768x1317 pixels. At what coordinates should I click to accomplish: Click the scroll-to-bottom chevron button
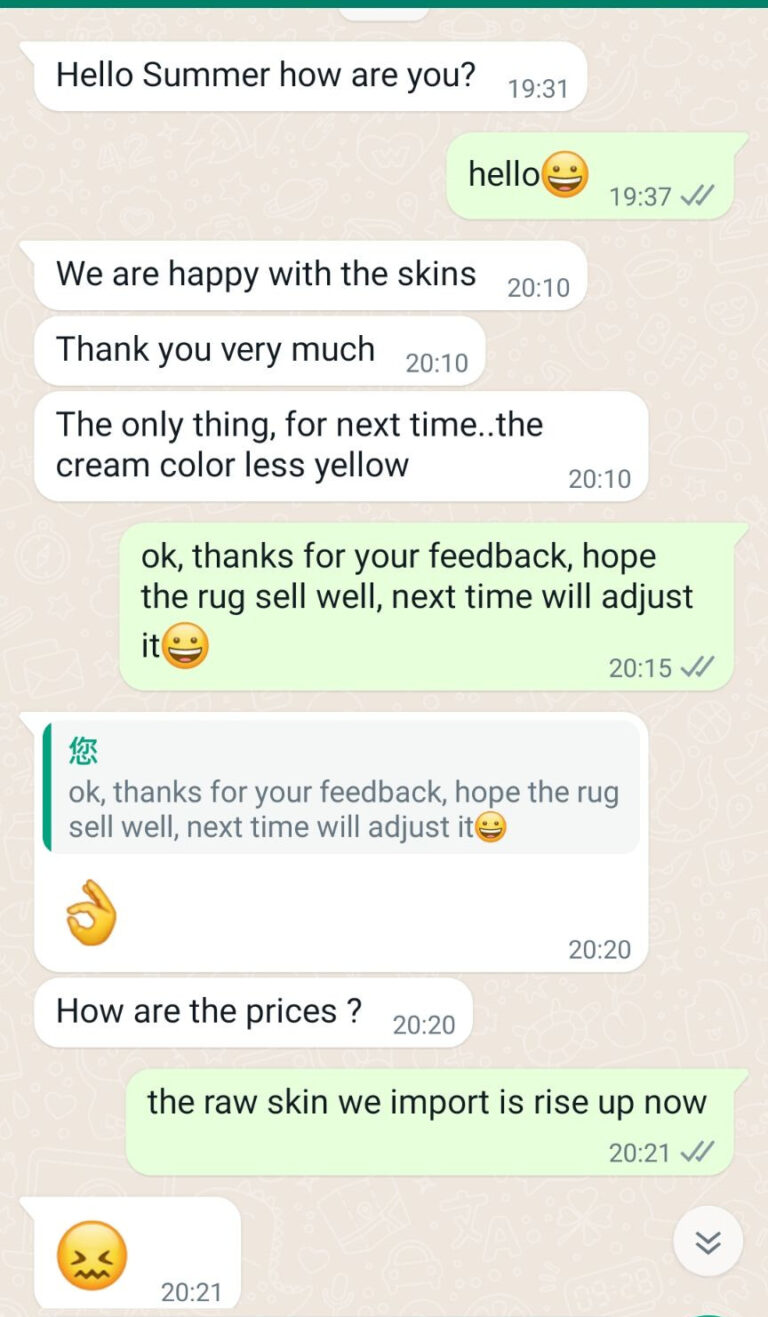click(707, 1242)
